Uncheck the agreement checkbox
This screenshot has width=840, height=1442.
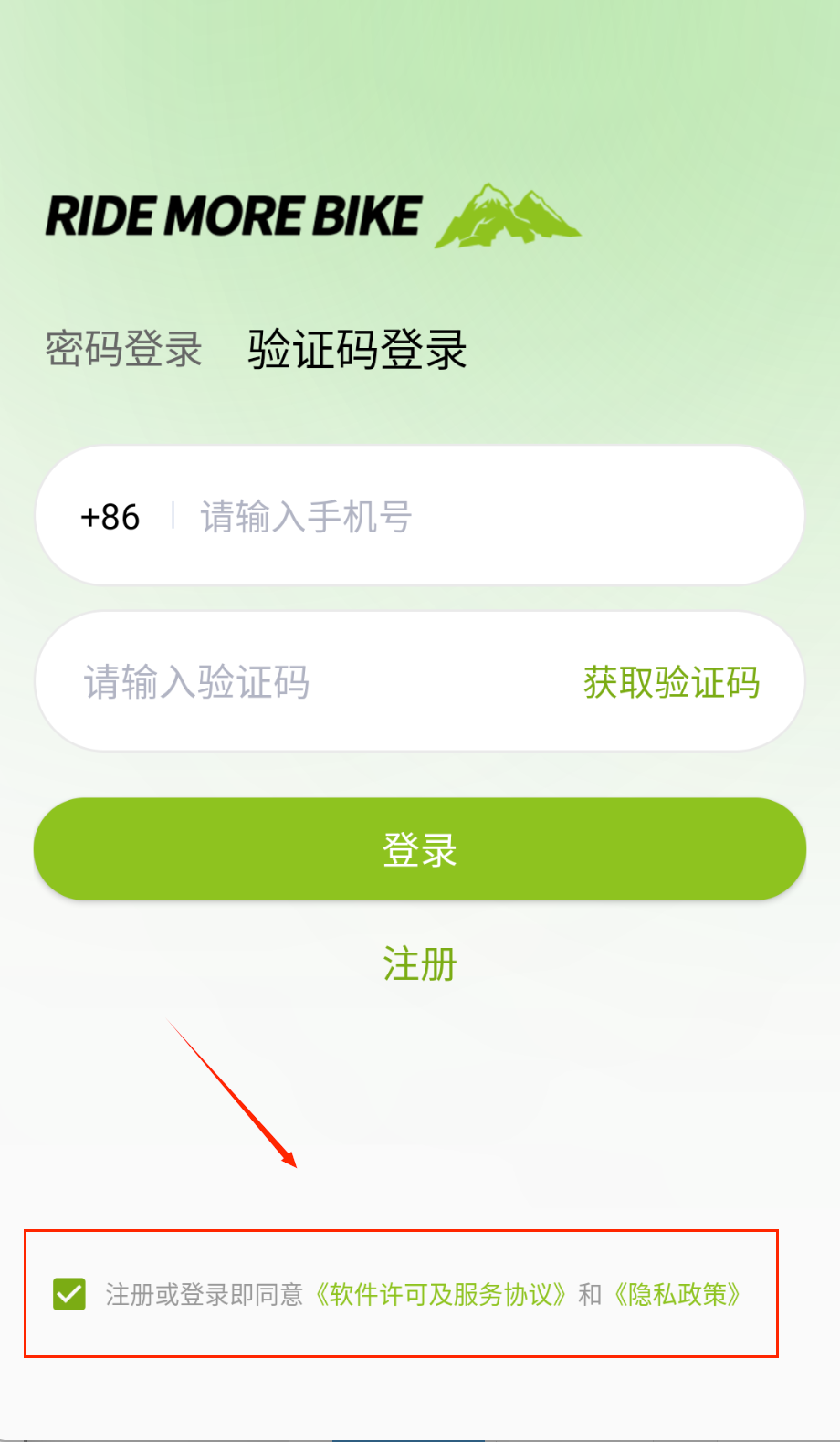tap(69, 1294)
